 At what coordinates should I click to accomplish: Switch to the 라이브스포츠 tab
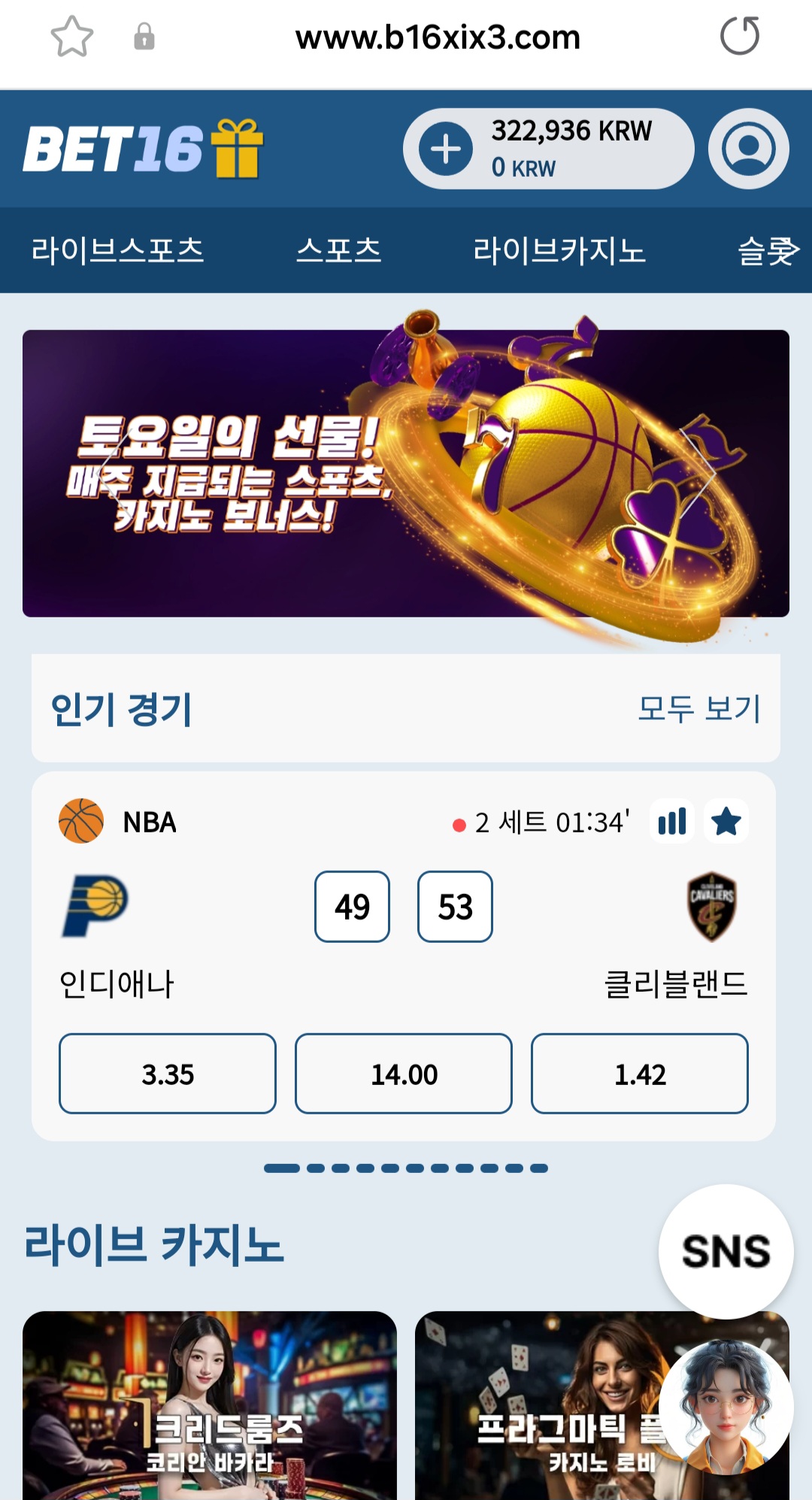[x=117, y=250]
